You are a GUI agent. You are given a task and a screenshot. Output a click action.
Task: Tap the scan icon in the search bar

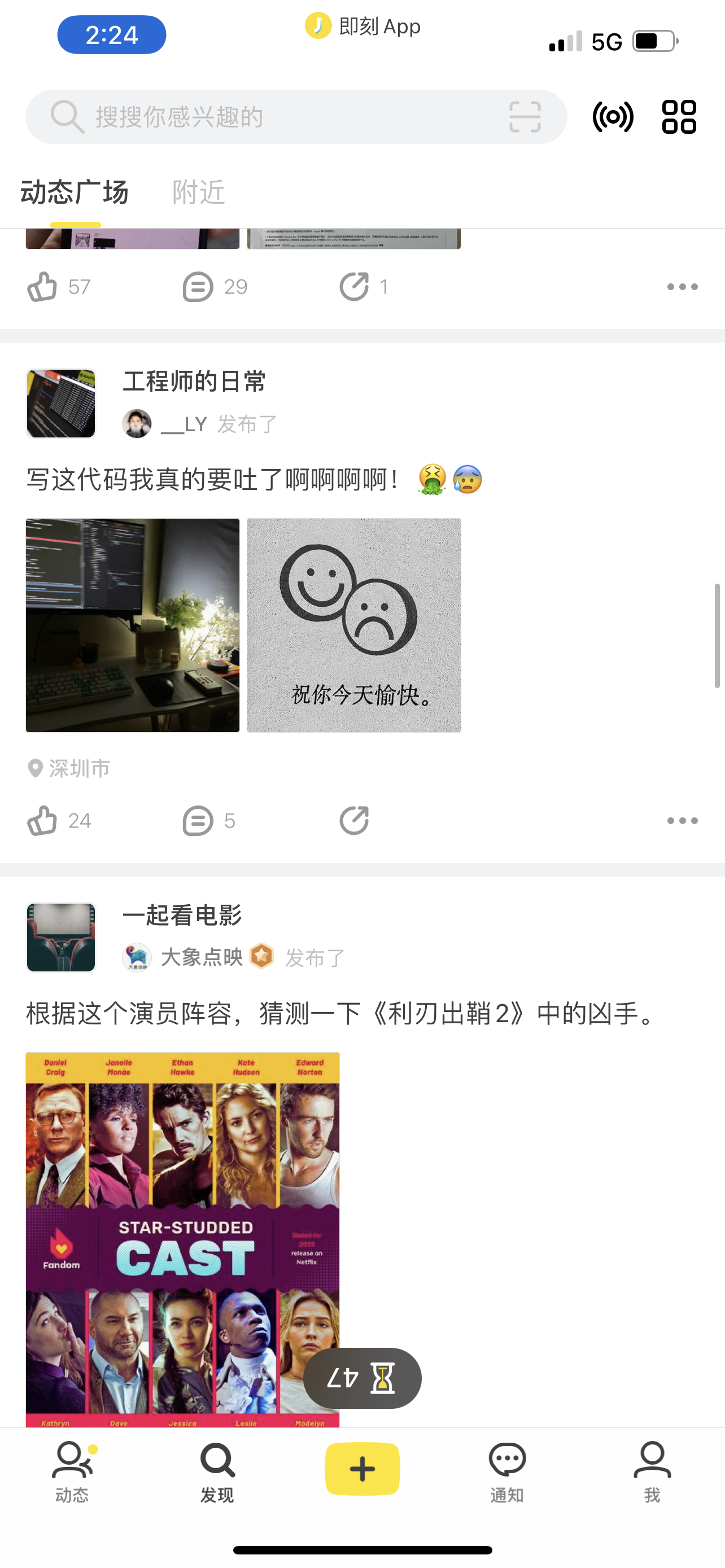pos(524,117)
